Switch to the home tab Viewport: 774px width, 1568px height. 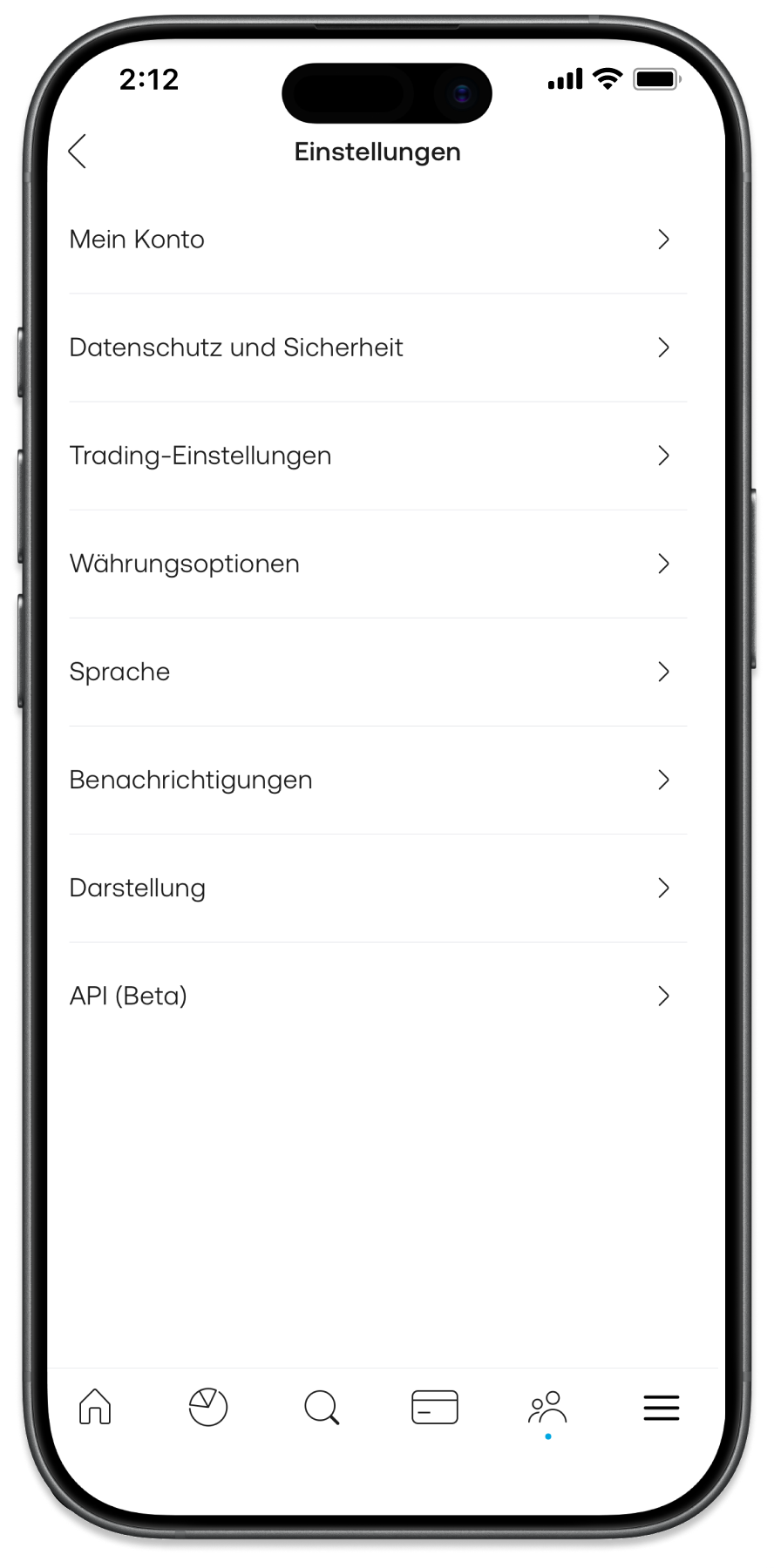(95, 1407)
